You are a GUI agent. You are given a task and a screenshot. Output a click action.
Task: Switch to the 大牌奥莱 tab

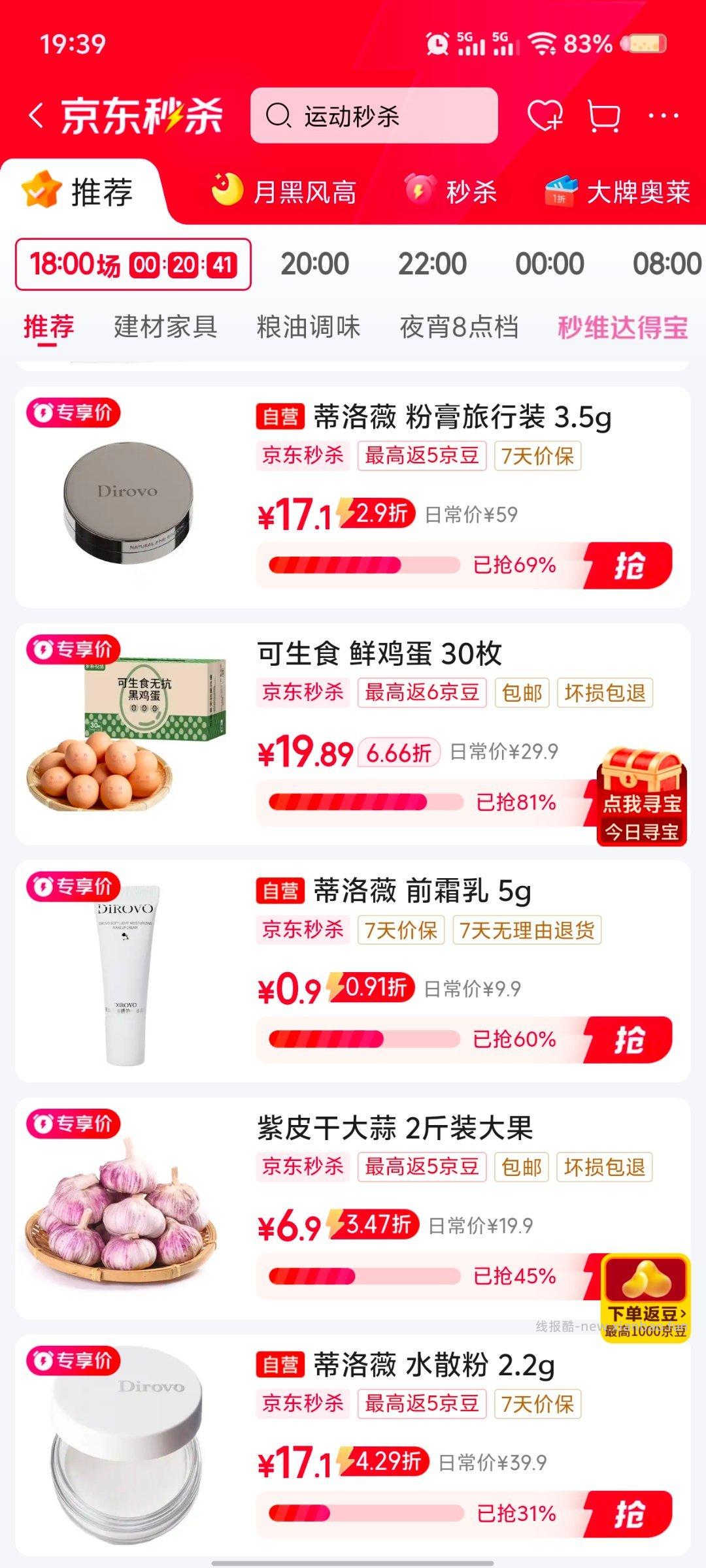[618, 191]
